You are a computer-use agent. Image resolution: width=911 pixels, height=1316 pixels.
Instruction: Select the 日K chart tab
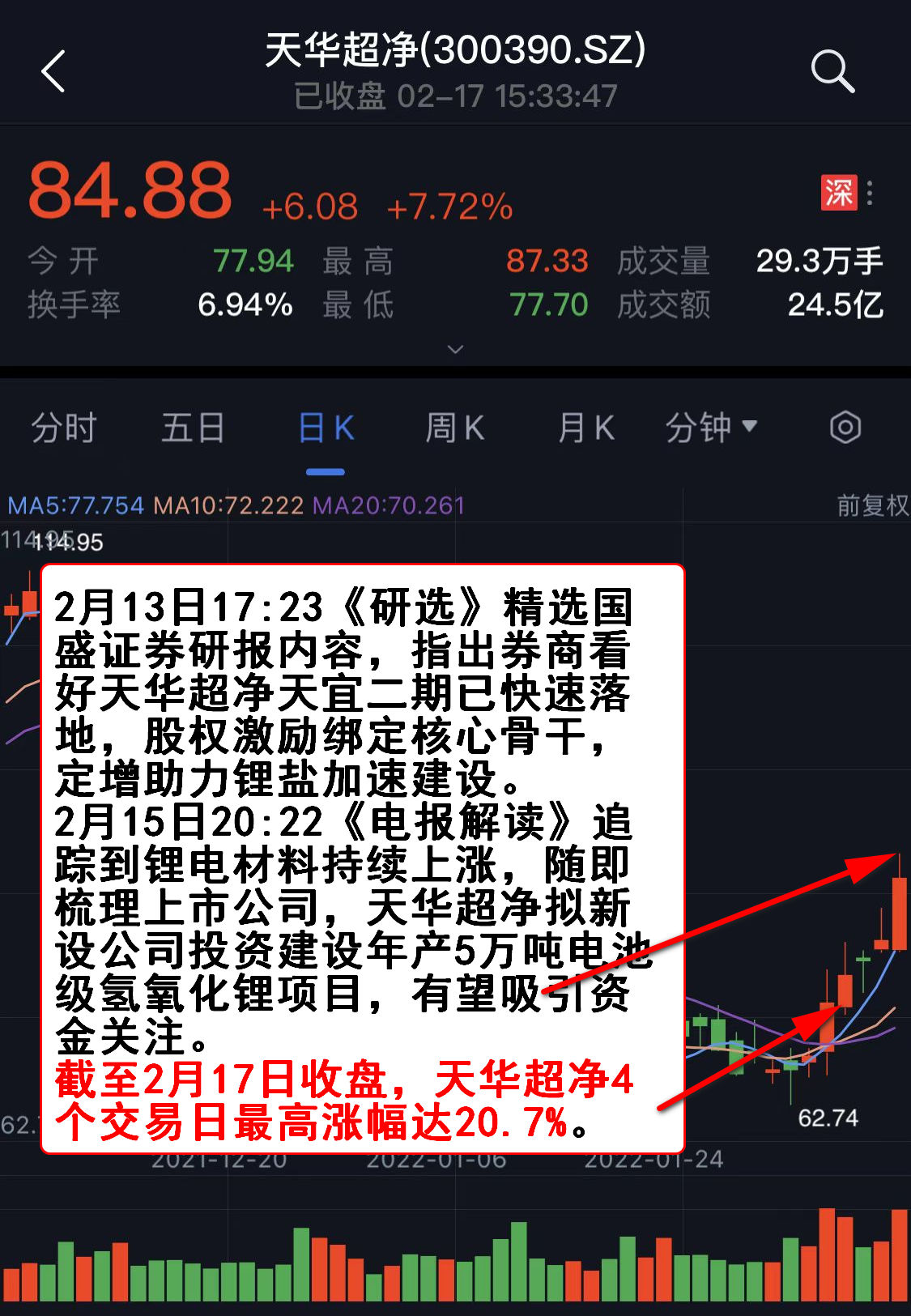click(x=326, y=428)
